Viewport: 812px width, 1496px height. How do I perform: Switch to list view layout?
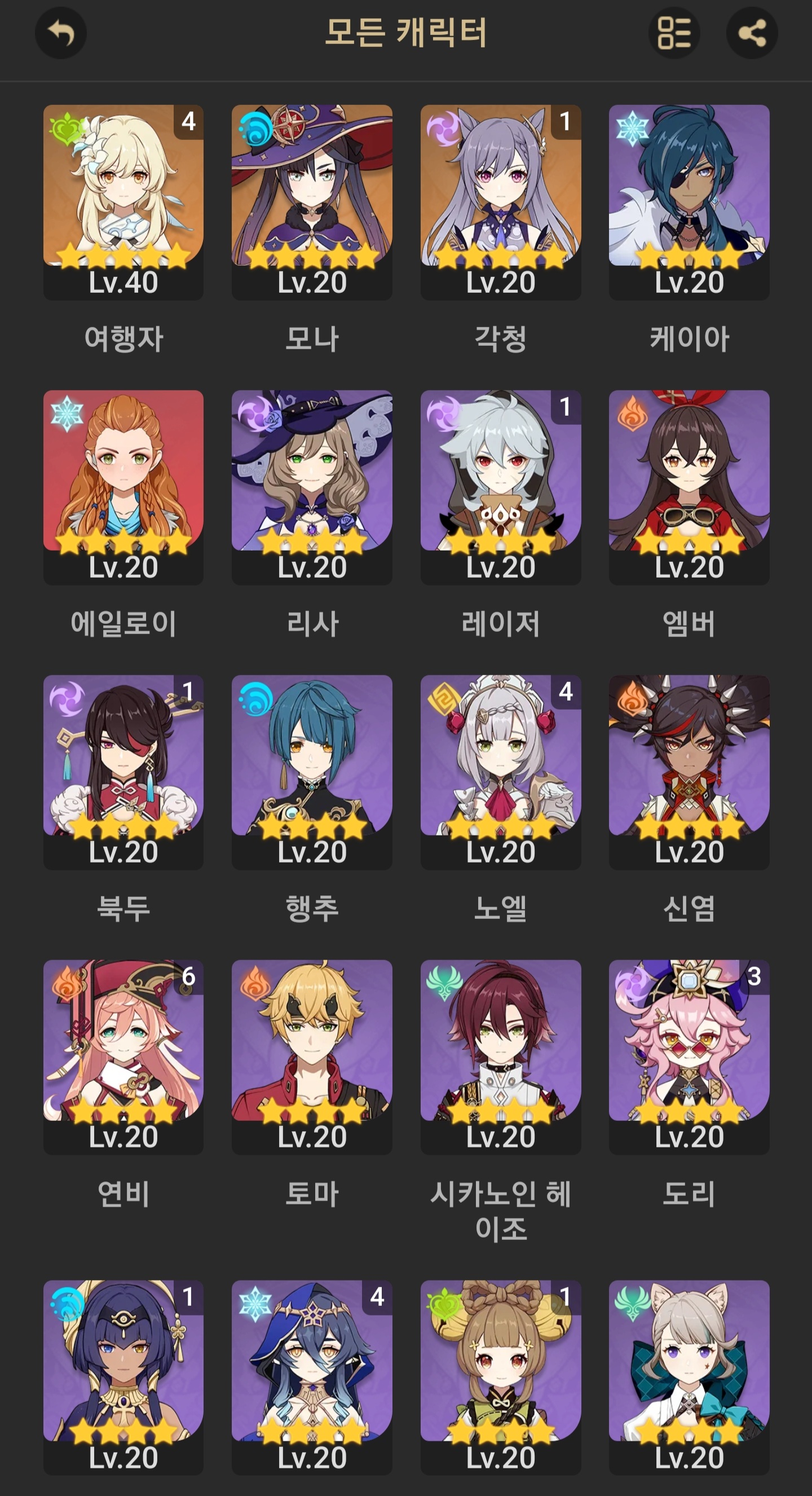(x=674, y=33)
